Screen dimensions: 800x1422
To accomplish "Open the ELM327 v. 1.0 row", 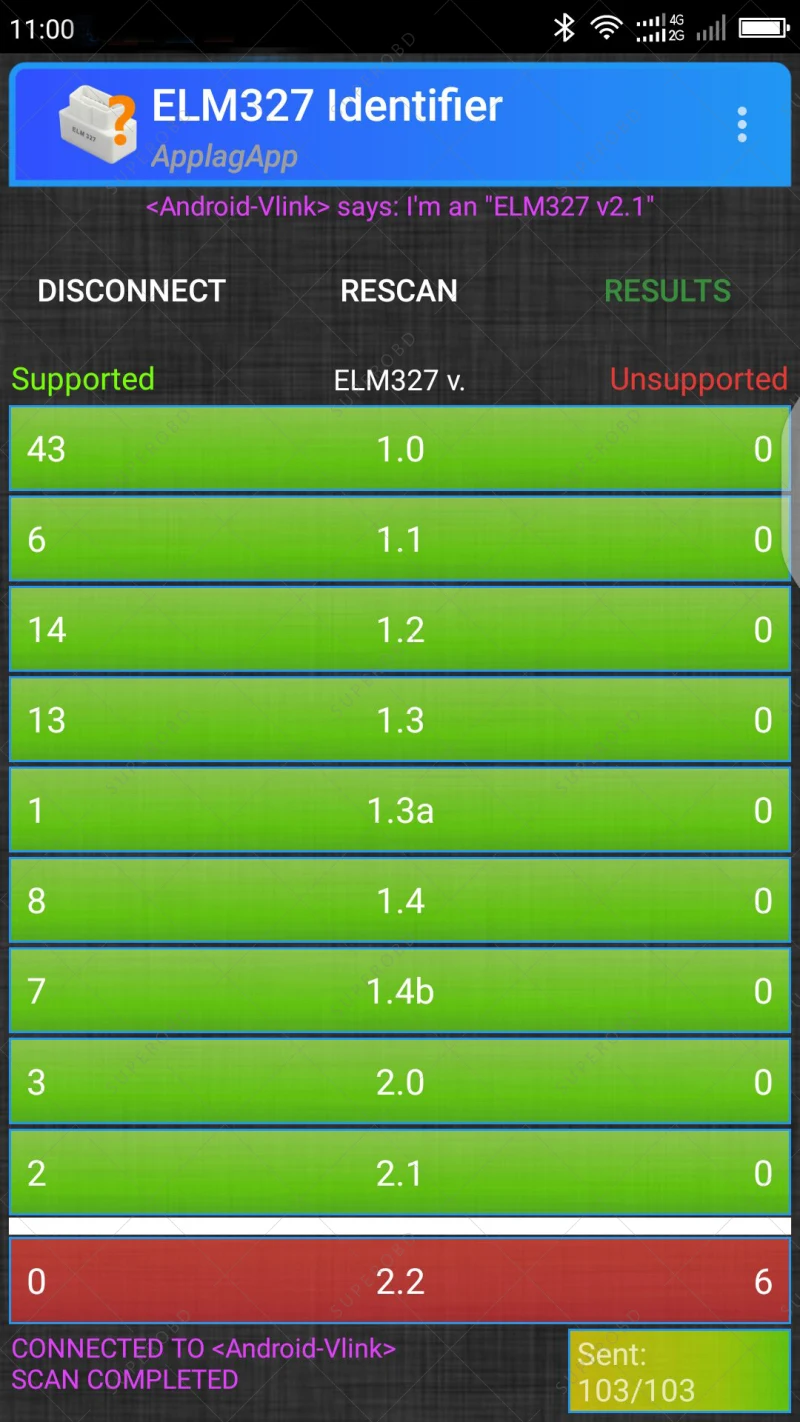I will click(x=400, y=448).
